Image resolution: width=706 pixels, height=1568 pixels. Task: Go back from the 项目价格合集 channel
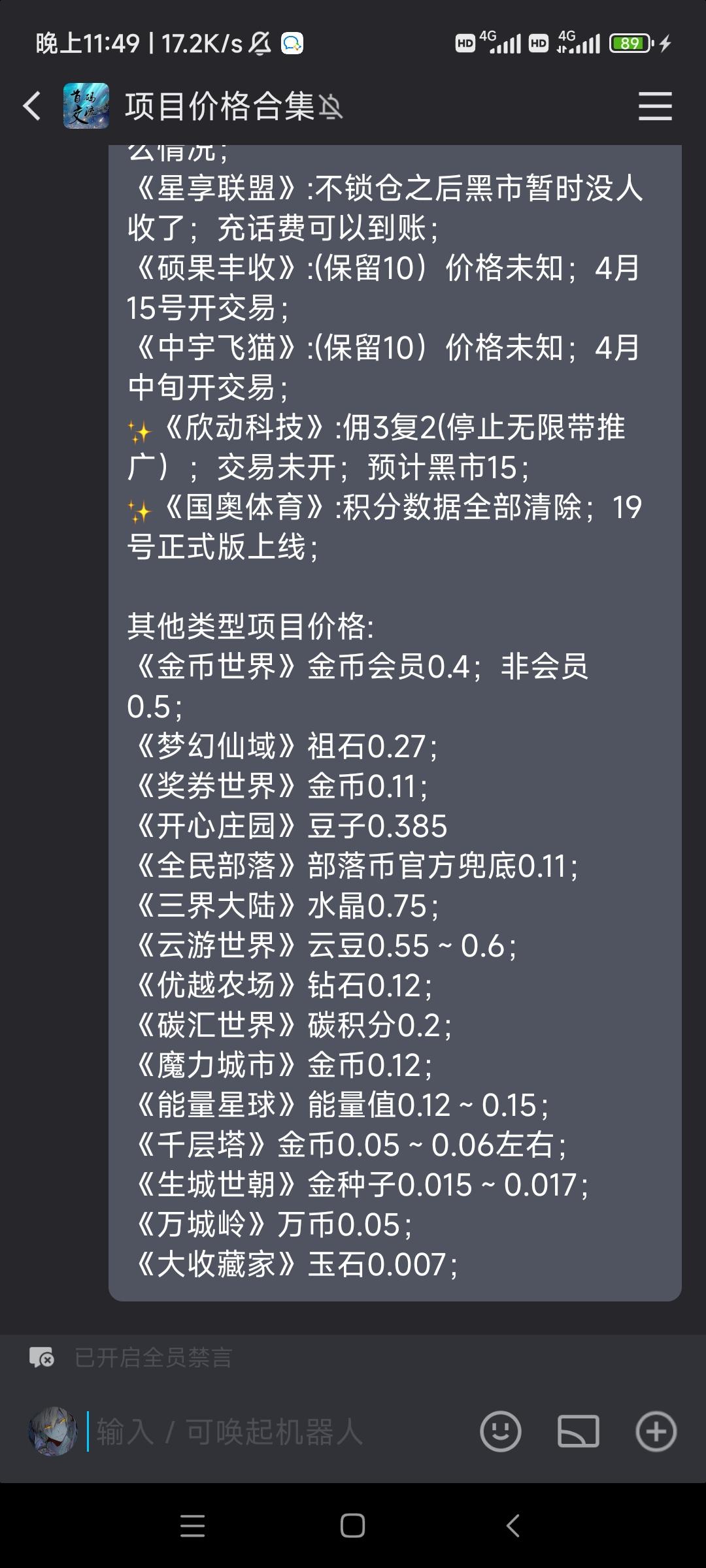click(x=32, y=106)
